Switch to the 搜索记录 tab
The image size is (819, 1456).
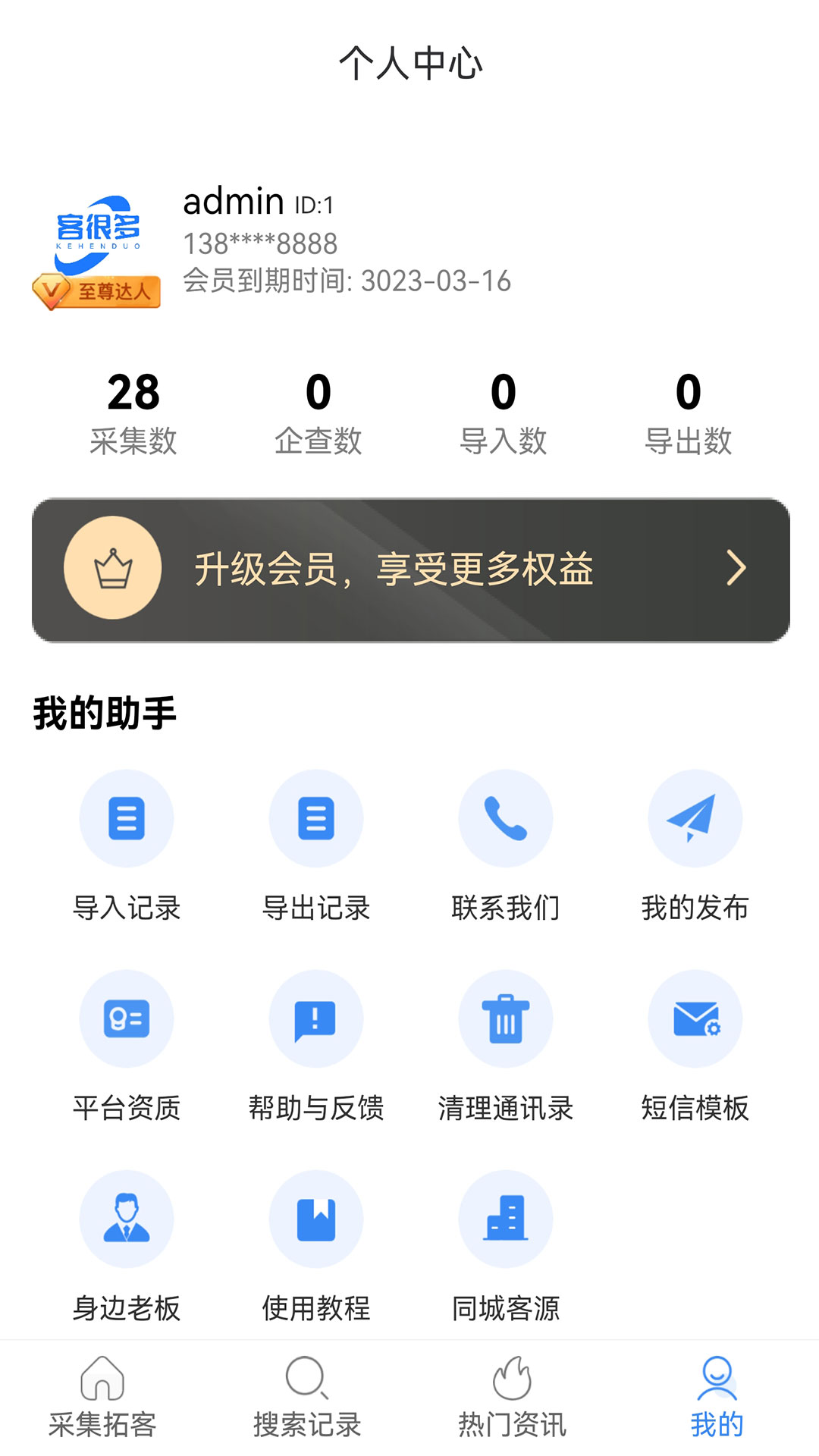click(307, 1397)
